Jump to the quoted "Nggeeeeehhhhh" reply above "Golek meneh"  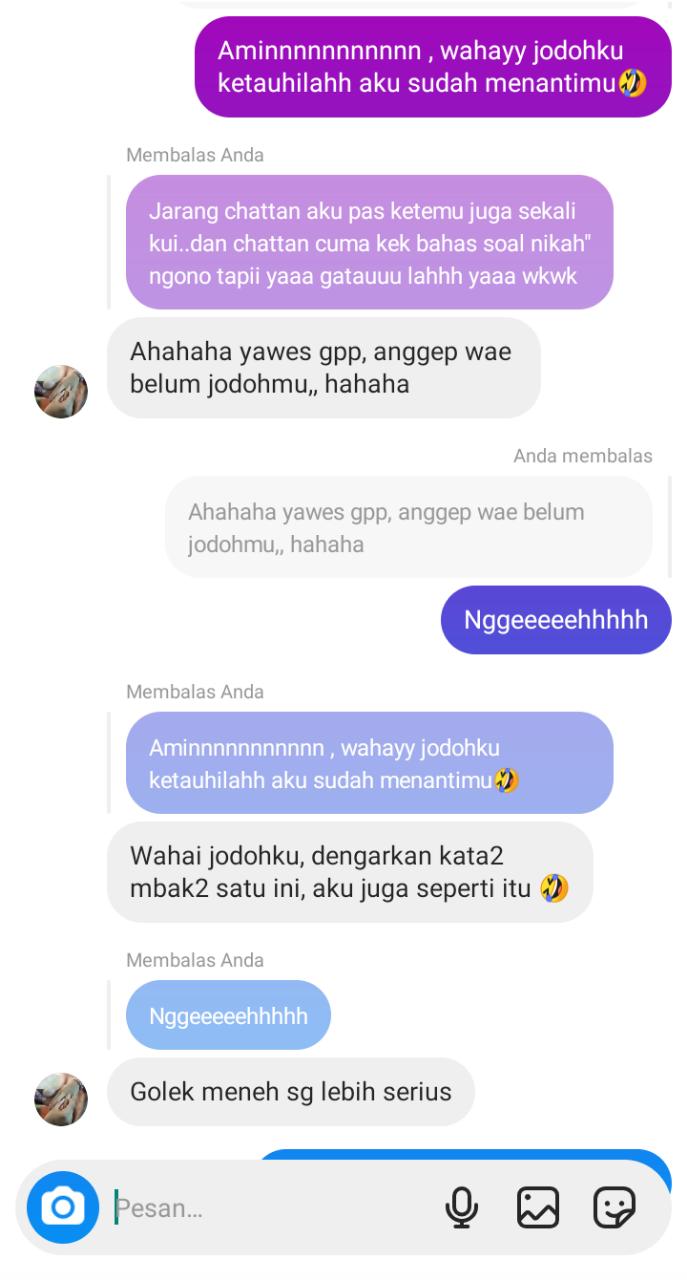[x=228, y=1016]
